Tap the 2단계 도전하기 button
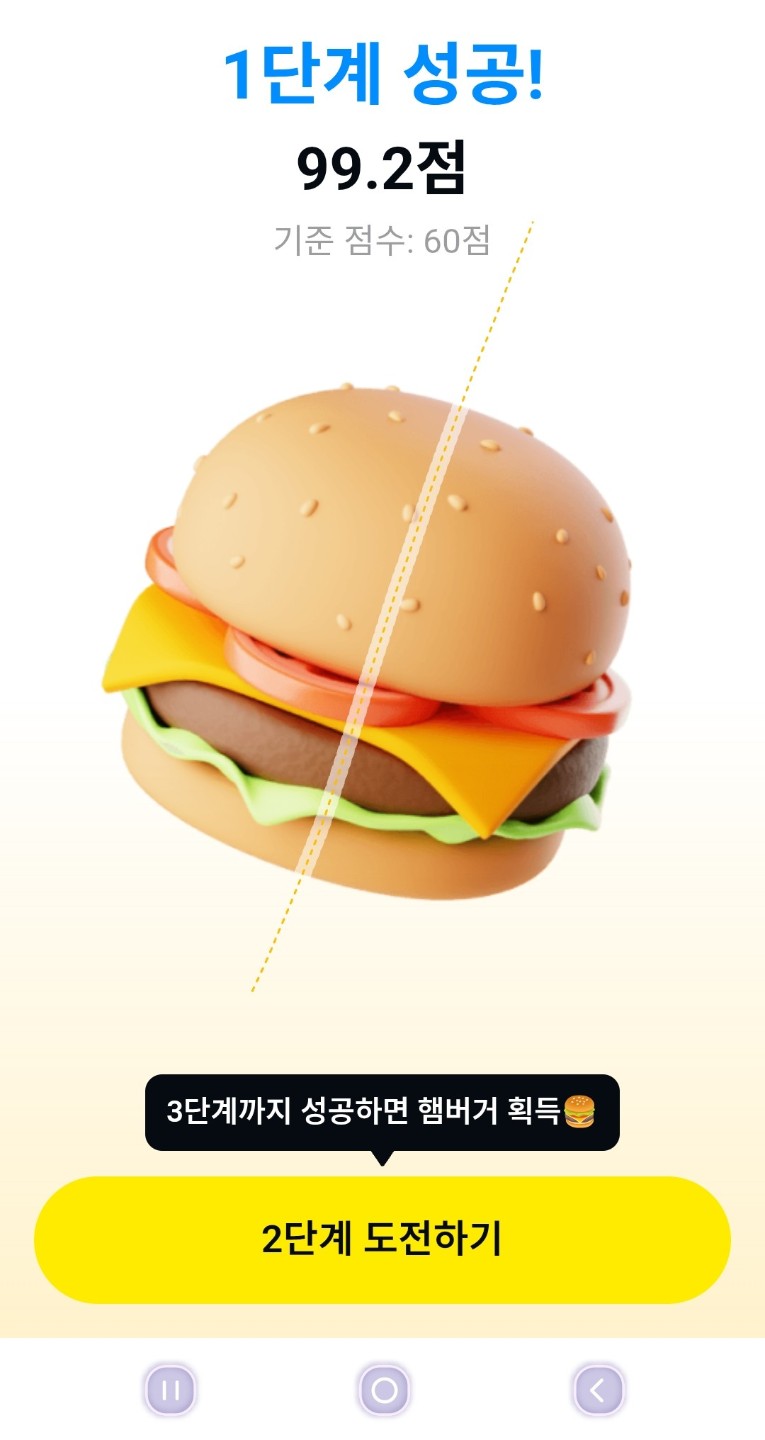Screen dimensions: 765x1440 point(382,1239)
